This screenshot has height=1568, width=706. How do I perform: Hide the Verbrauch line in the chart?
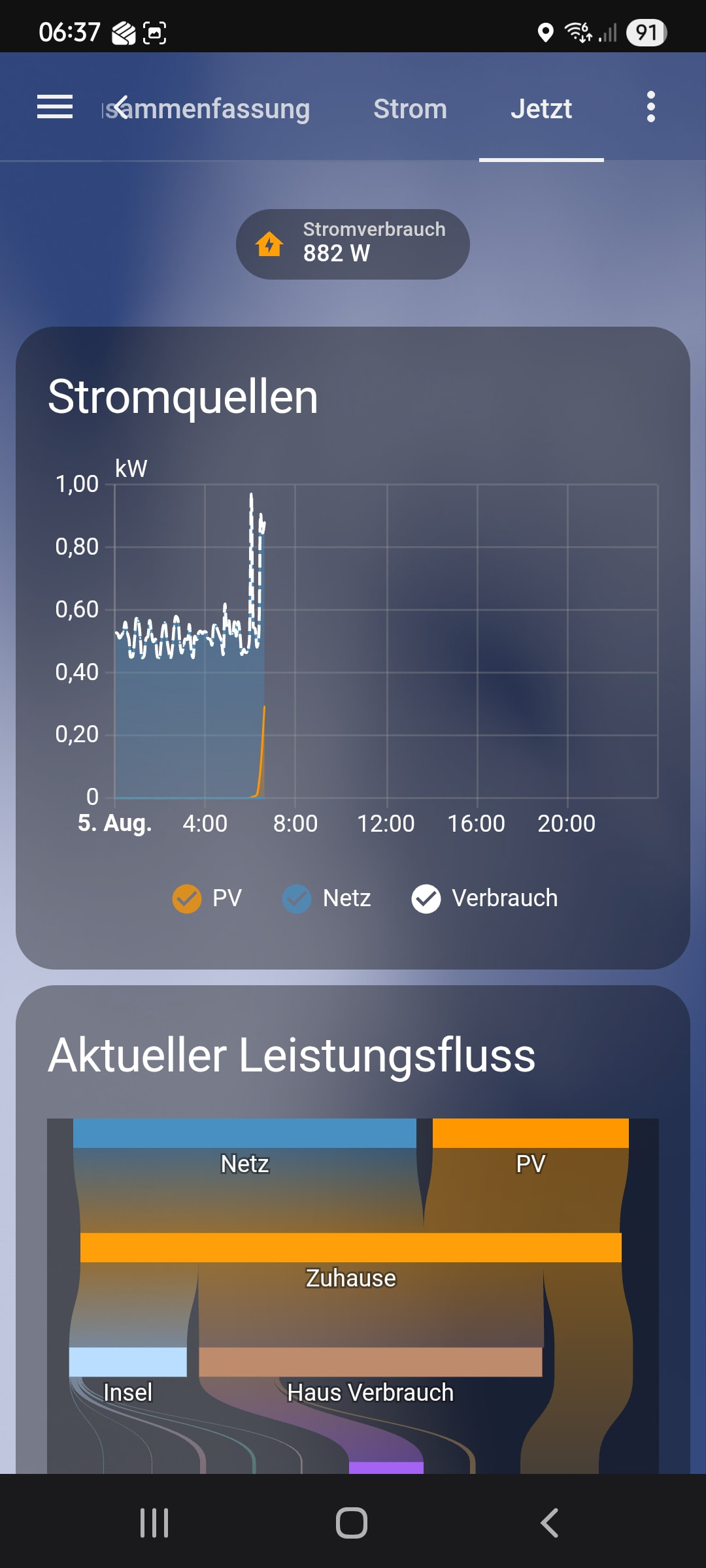tap(484, 898)
